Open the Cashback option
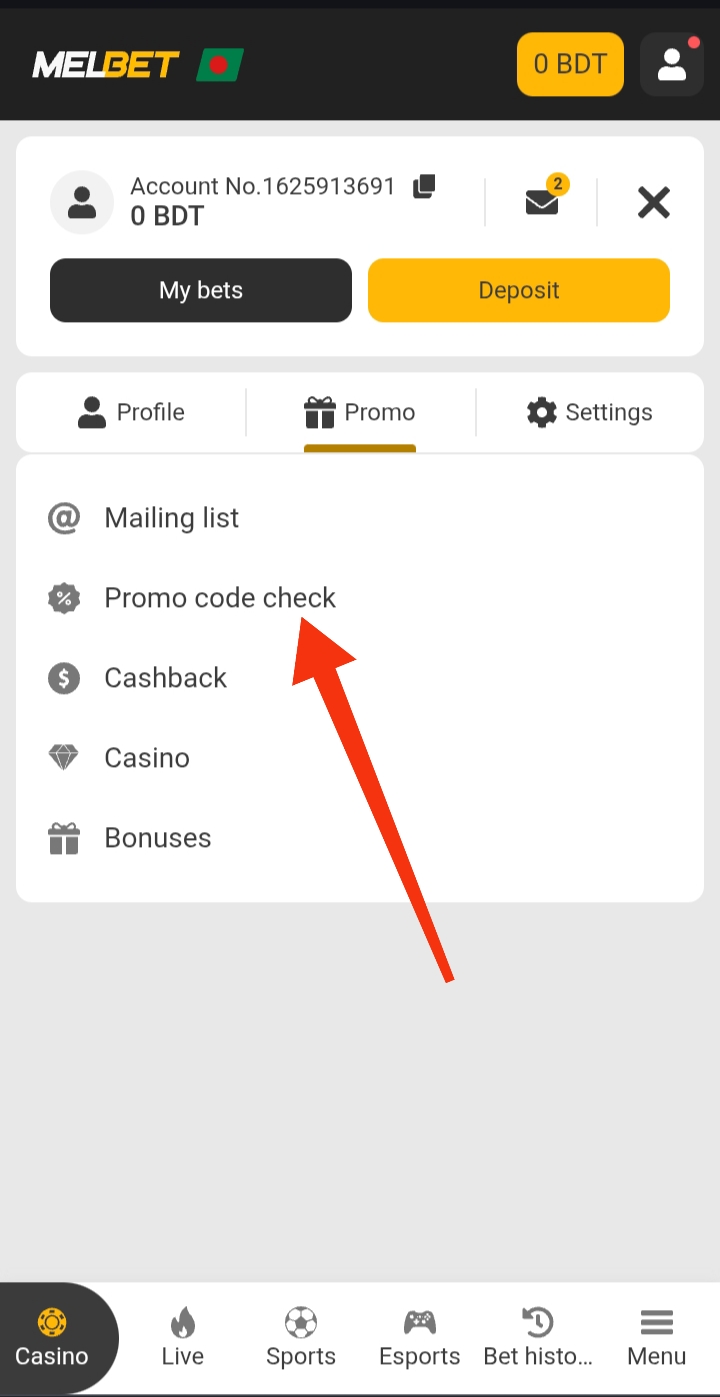 tap(165, 678)
